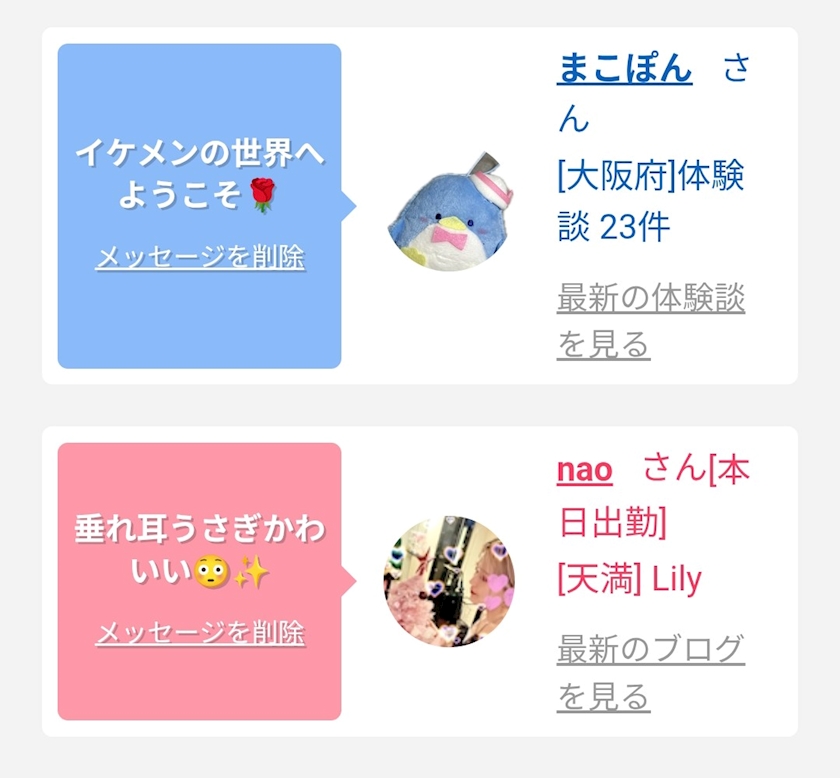The width and height of the screenshot is (840, 778).
Task: View nao's latest blog
Action: (x=651, y=673)
